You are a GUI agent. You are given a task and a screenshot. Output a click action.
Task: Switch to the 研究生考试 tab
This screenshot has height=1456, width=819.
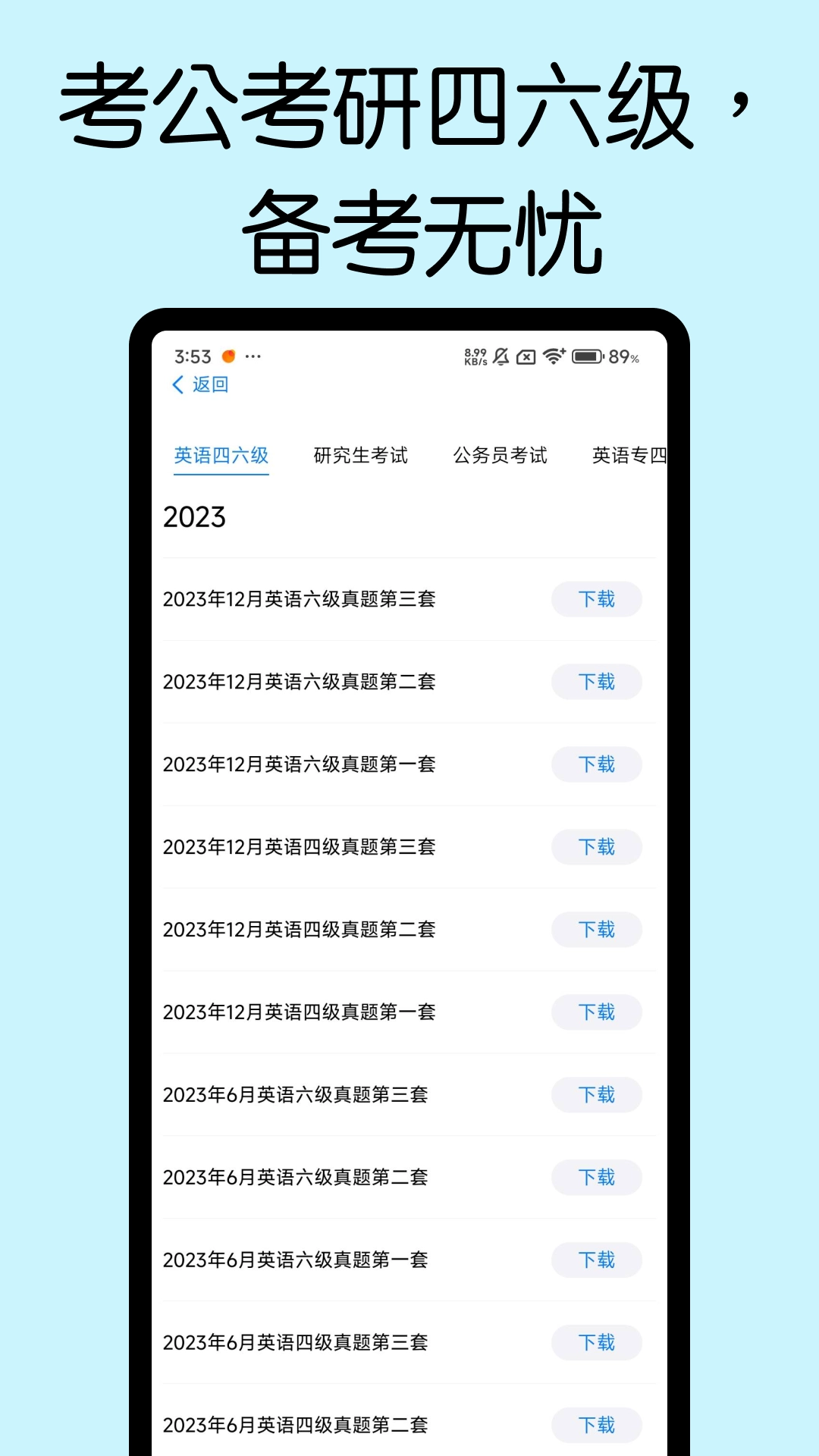359,455
